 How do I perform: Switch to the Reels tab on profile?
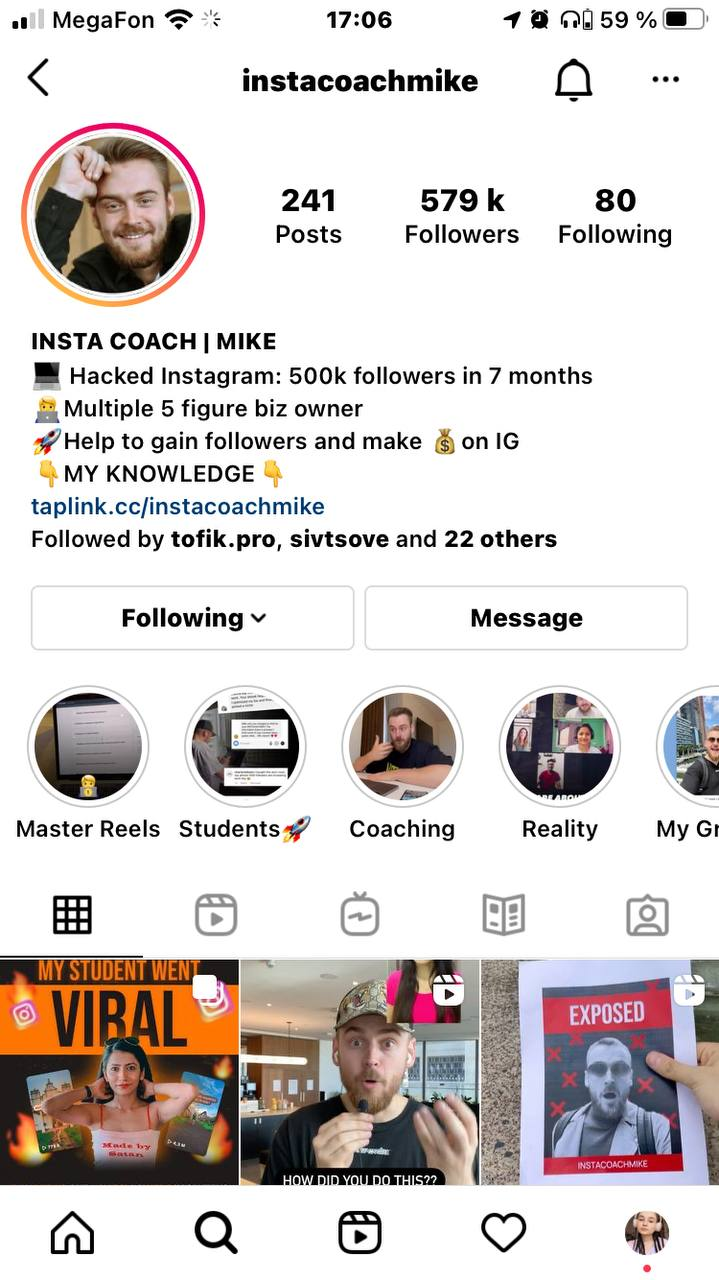coord(215,914)
